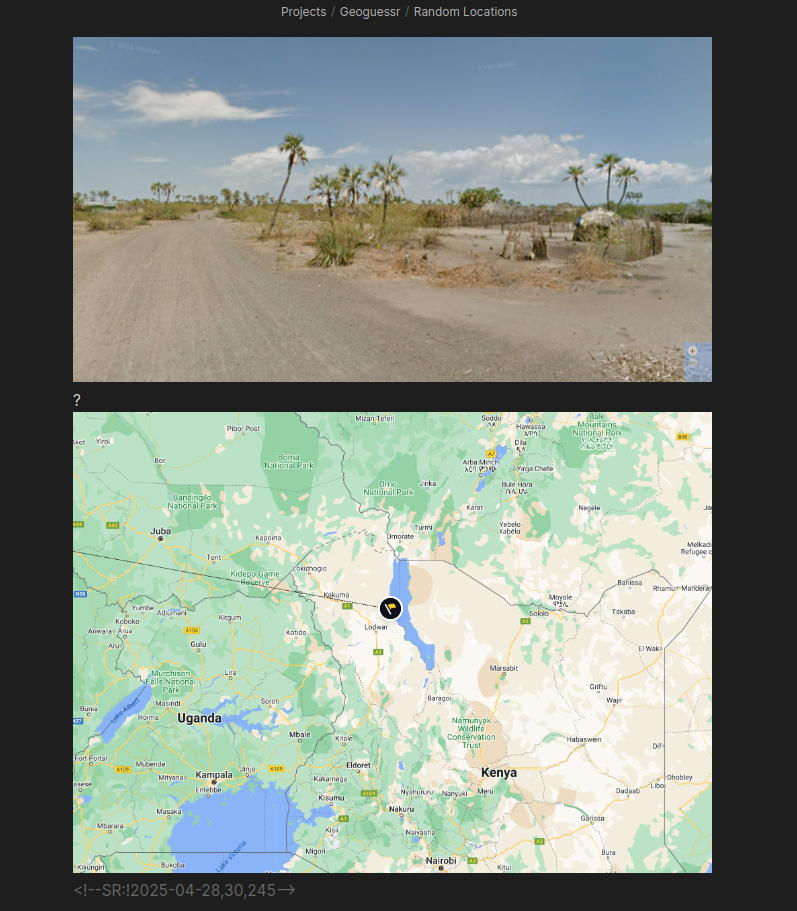The image size is (797, 911).
Task: Open the street view photo with palm trees
Action: (x=392, y=209)
